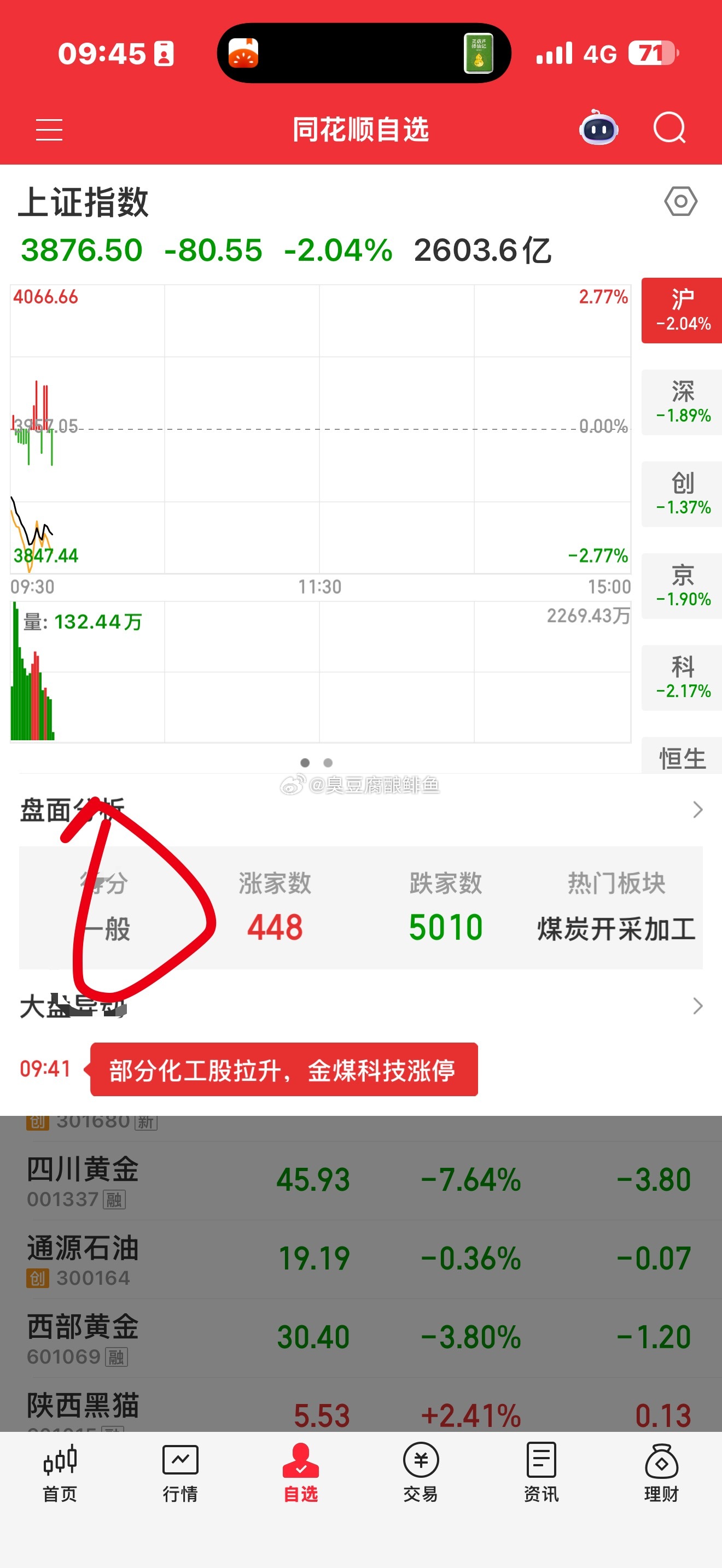This screenshot has height=1568, width=722.
Task: Switch to the 科 STAR index
Action: [x=680, y=677]
